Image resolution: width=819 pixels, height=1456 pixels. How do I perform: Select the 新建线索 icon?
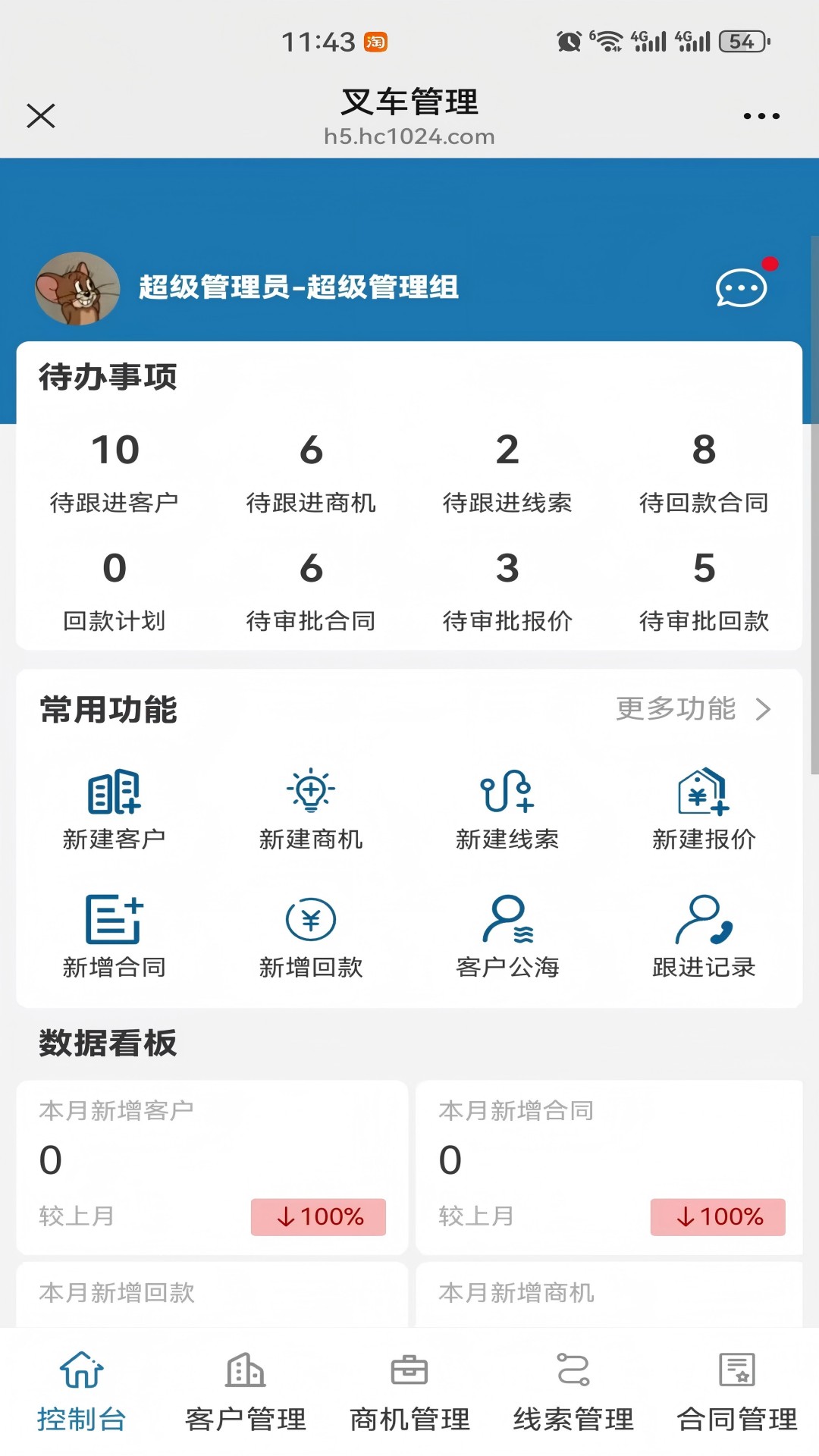(508, 791)
